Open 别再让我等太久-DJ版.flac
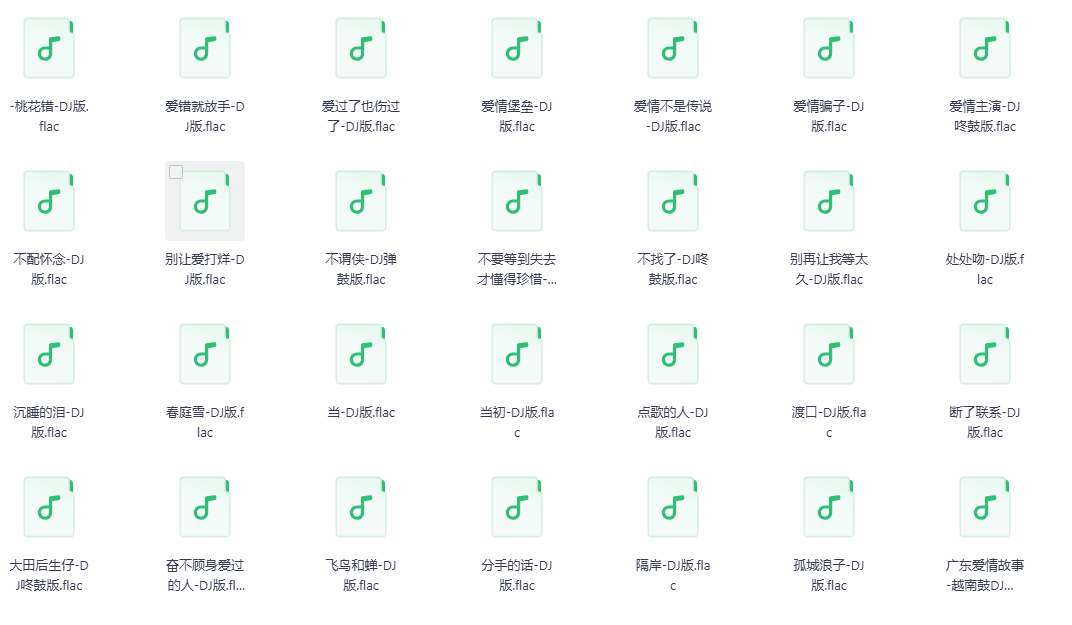The height and width of the screenshot is (625, 1072). point(829,201)
